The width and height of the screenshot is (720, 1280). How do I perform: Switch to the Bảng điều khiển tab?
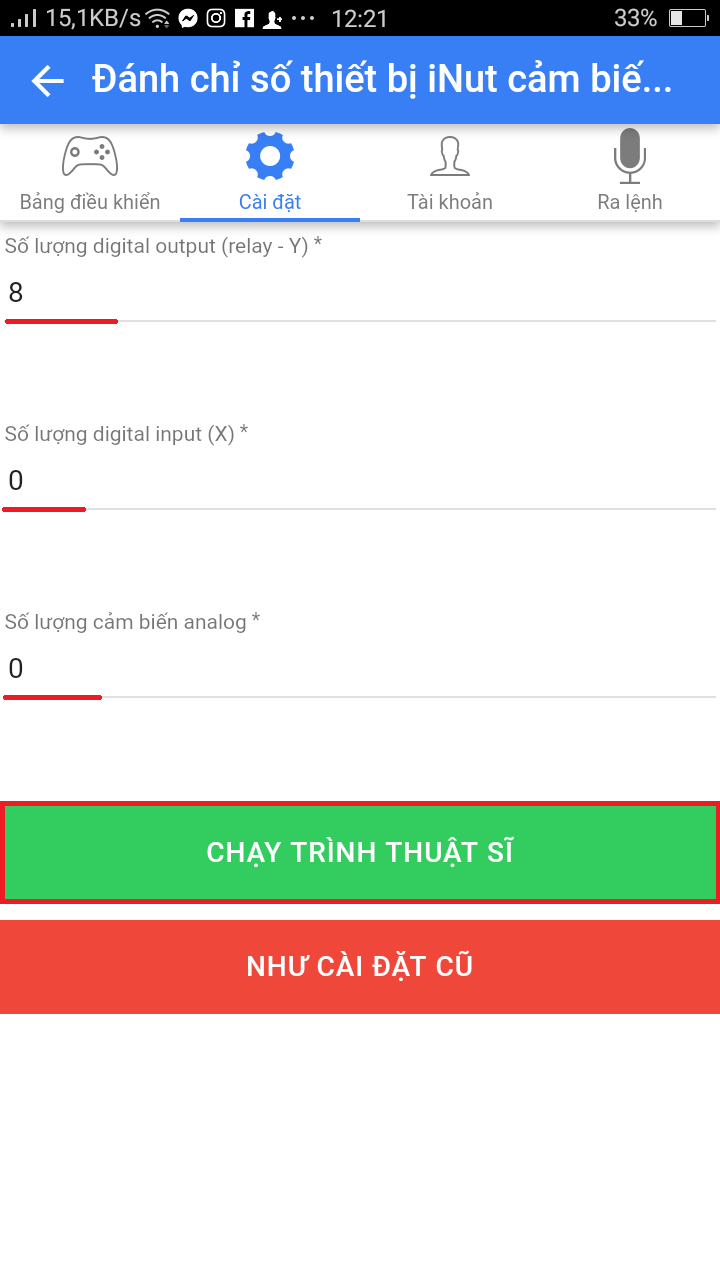click(x=90, y=174)
